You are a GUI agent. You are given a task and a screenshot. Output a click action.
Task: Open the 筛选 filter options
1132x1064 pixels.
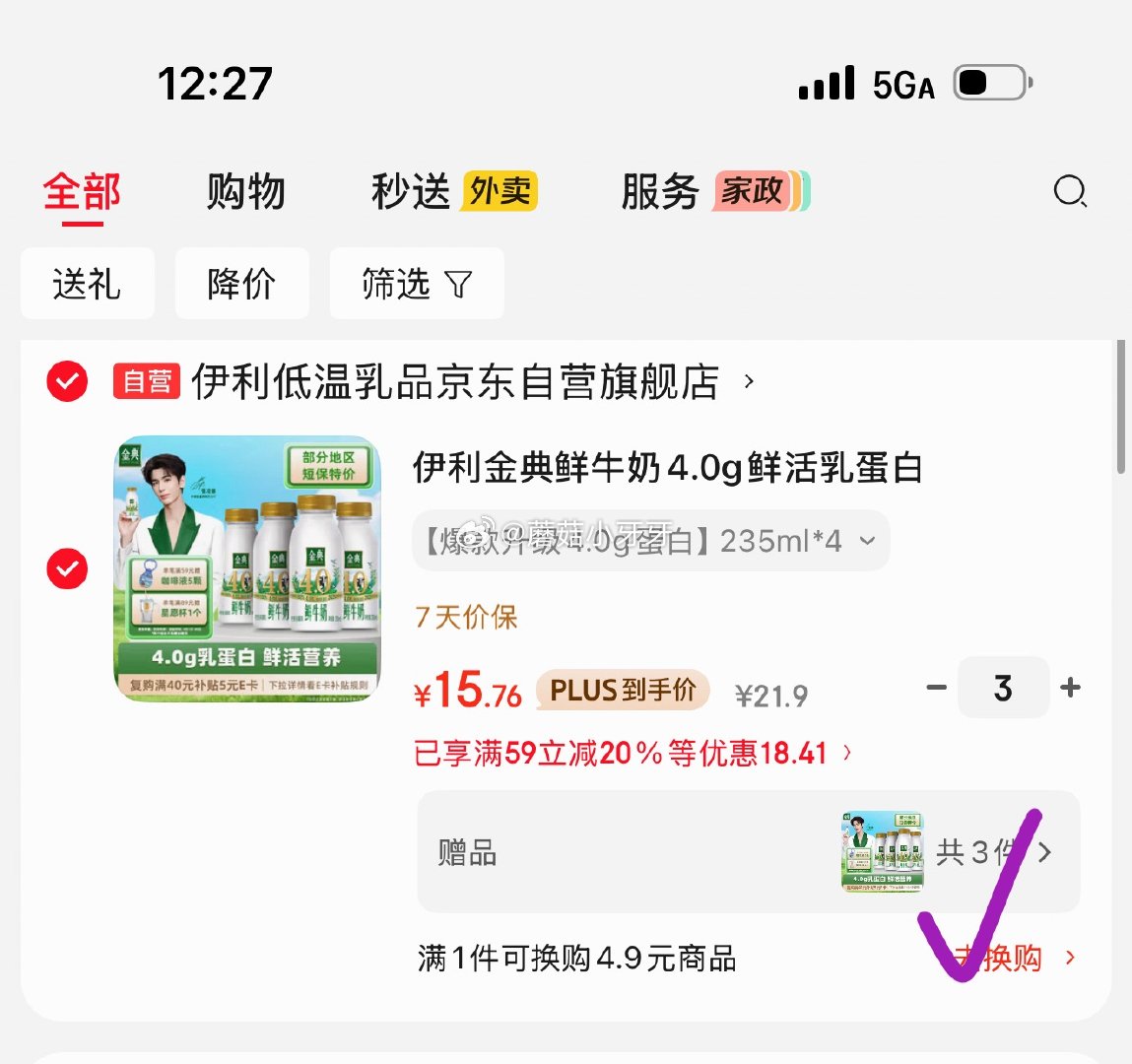416,284
